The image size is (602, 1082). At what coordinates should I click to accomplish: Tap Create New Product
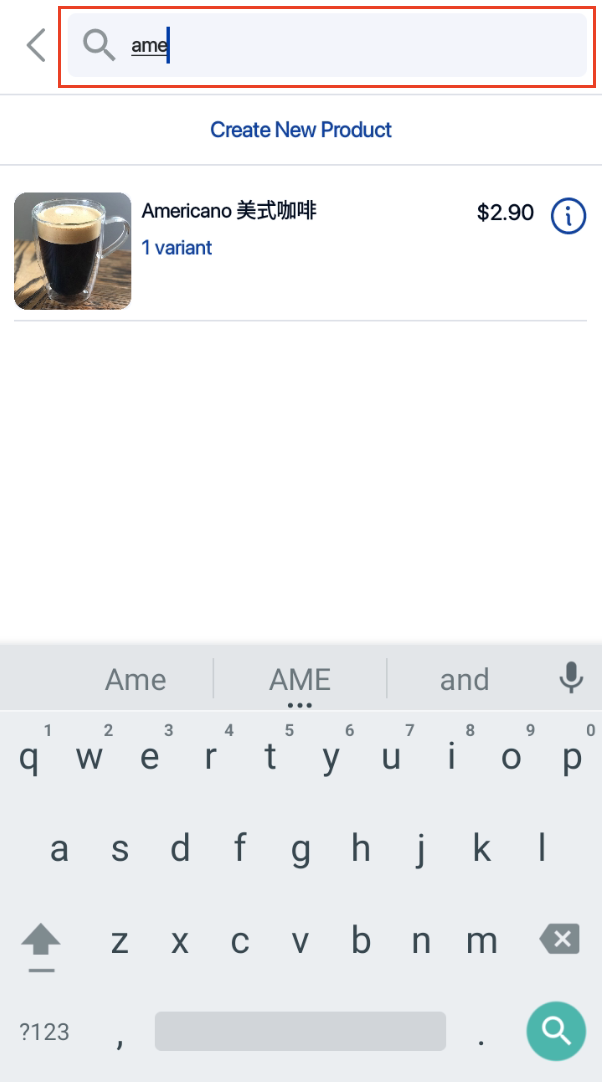point(301,130)
